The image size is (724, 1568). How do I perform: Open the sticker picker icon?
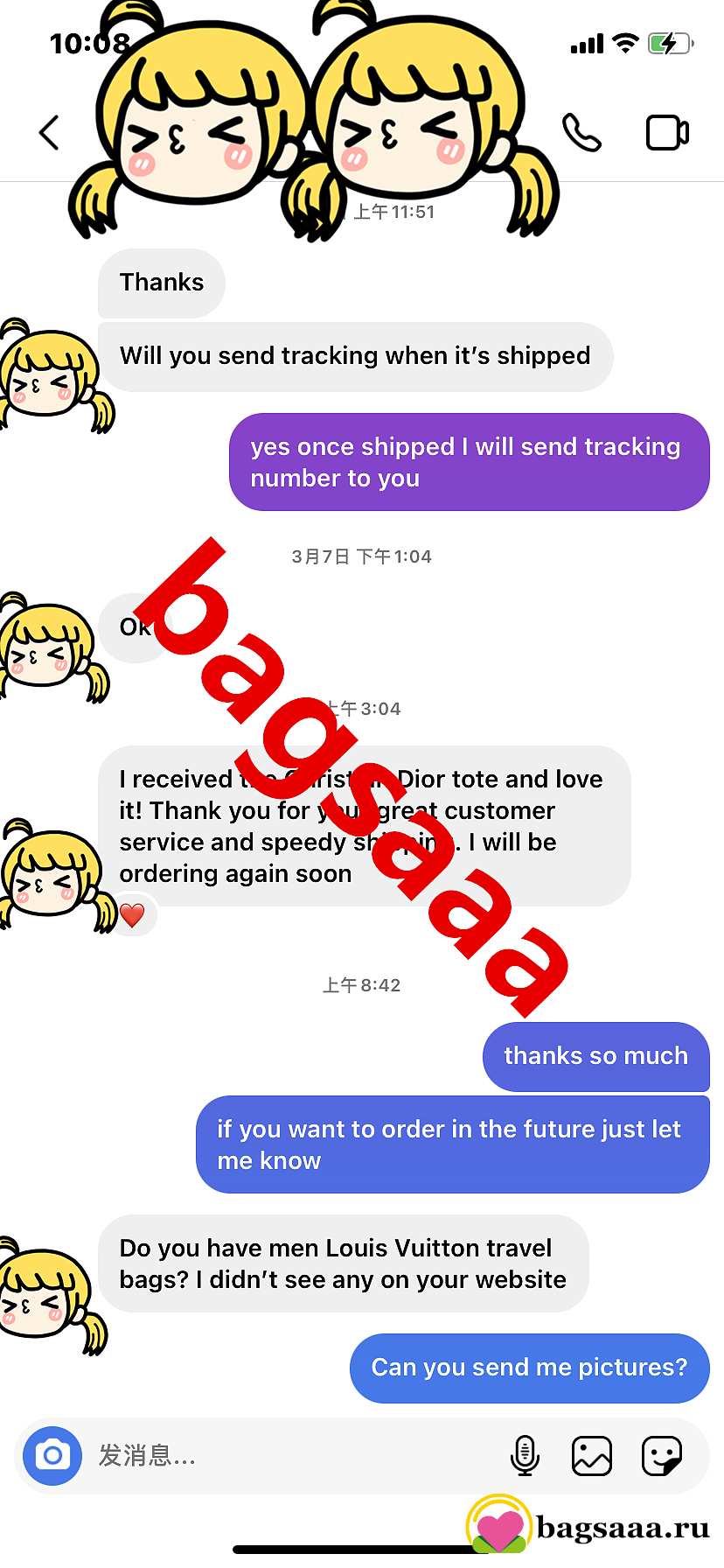point(662,1456)
